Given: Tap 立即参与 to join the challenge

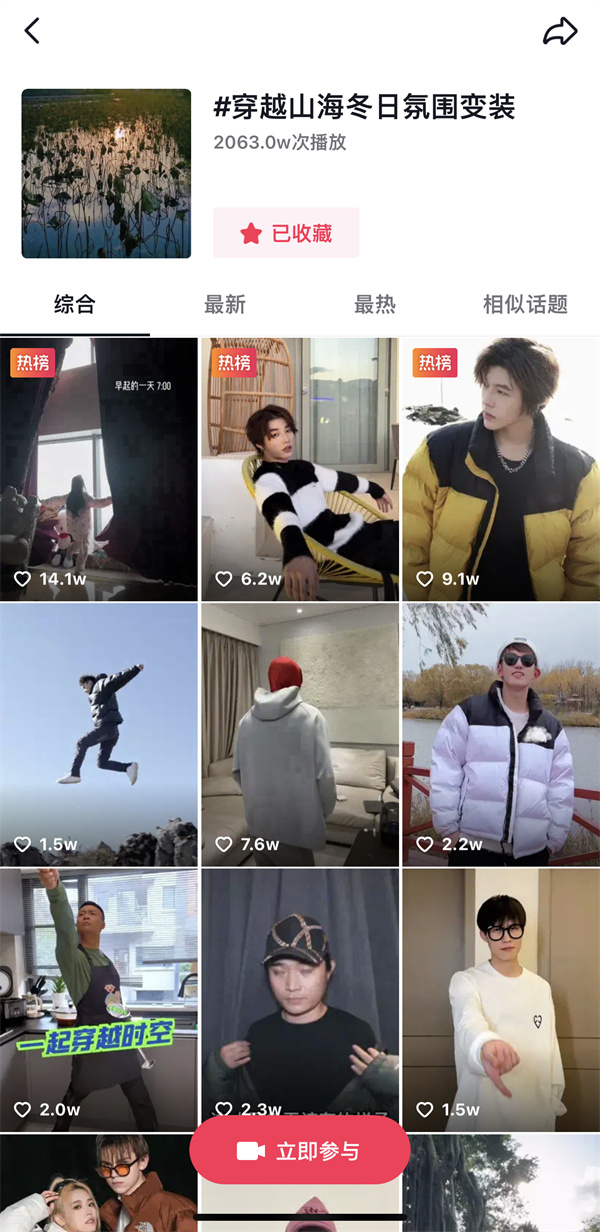Looking at the screenshot, I should click(x=300, y=1151).
